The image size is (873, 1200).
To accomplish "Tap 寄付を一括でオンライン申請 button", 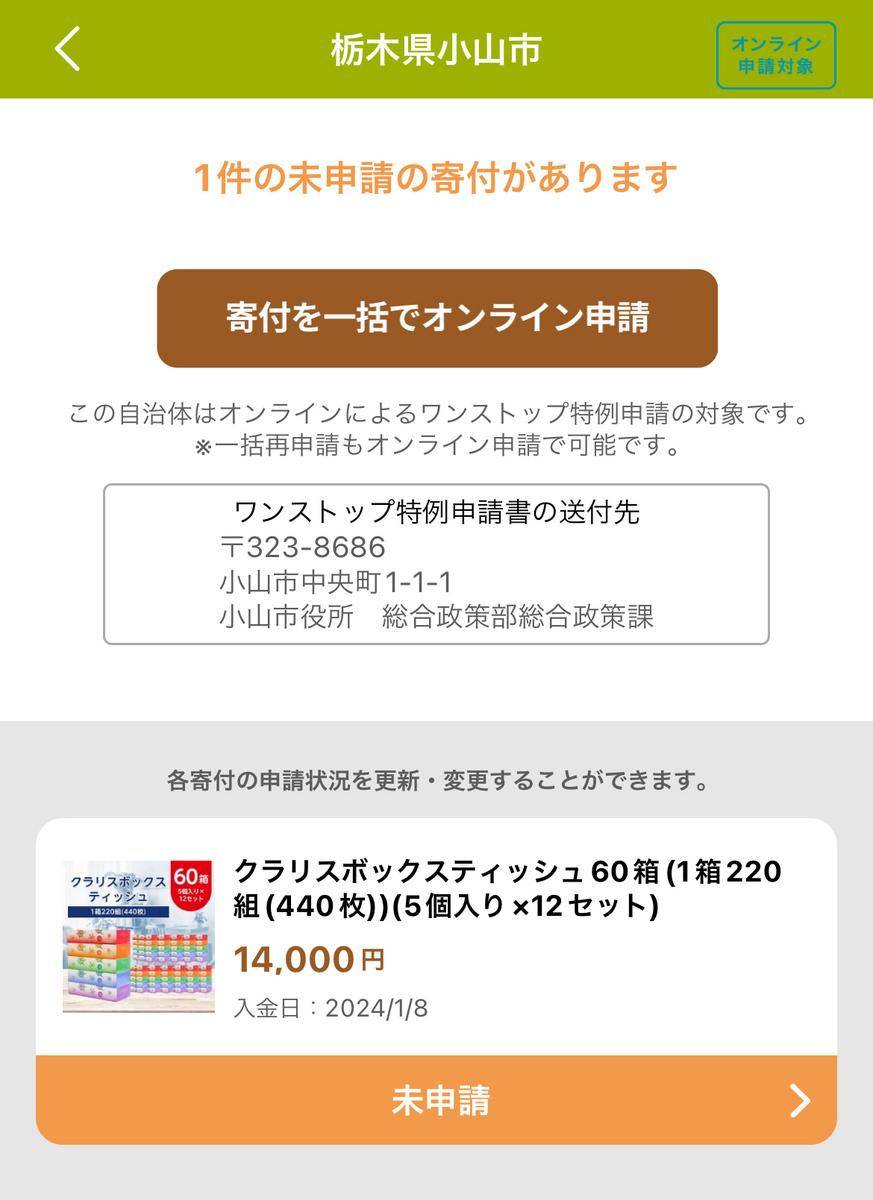I will [x=437, y=318].
